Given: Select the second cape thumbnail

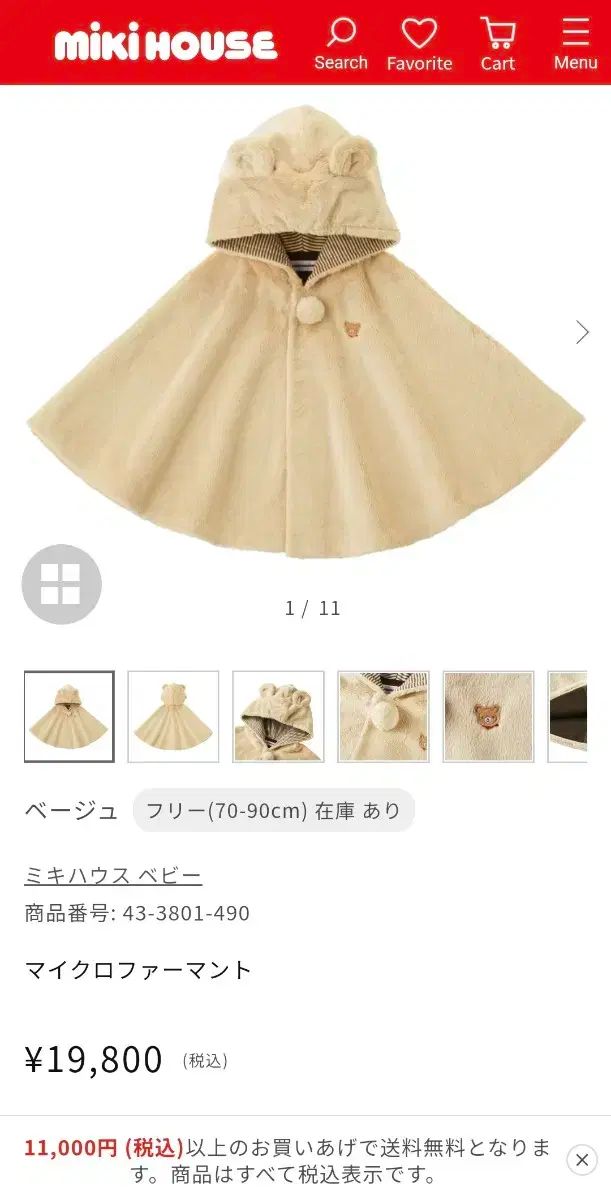Looking at the screenshot, I should pyautogui.click(x=173, y=716).
